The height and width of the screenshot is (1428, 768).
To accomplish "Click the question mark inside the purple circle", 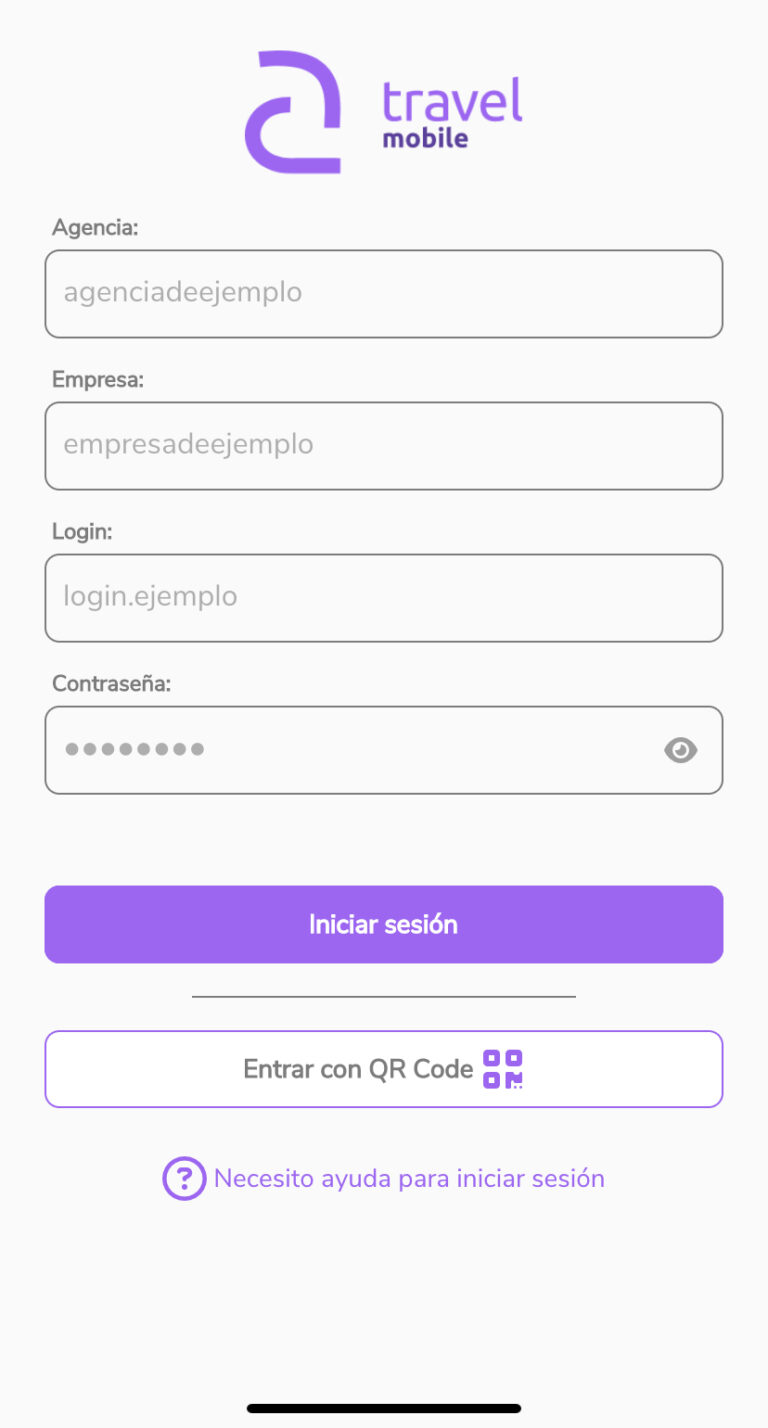I will point(184,1178).
